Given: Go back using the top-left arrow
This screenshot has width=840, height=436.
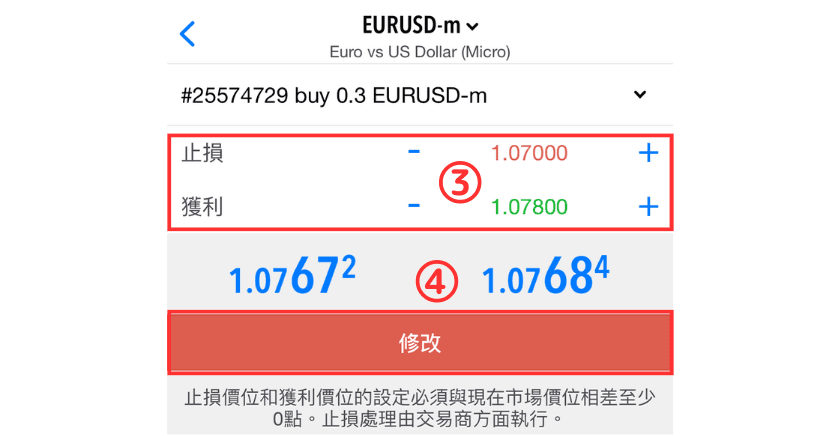Looking at the screenshot, I should 188,34.
